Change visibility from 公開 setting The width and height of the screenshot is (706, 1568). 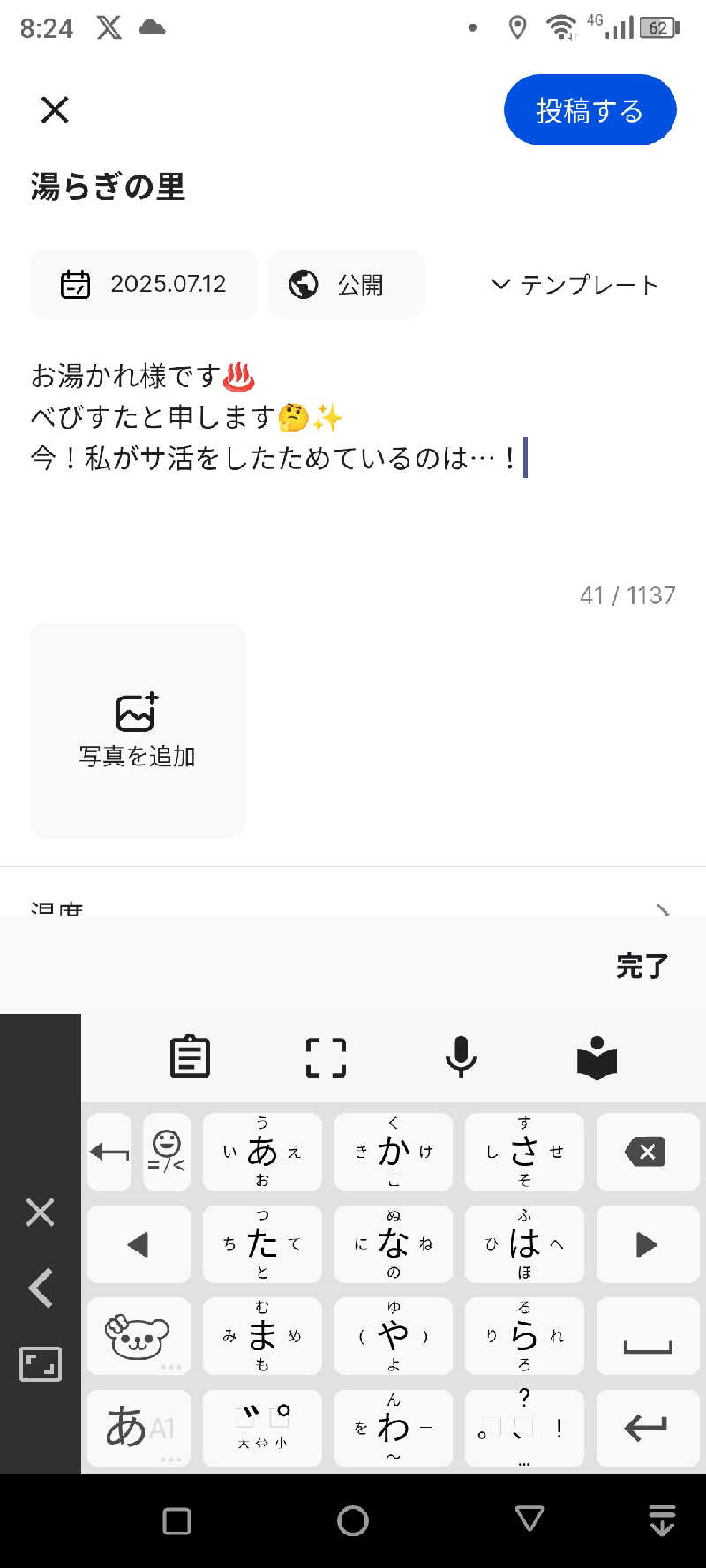[x=347, y=284]
